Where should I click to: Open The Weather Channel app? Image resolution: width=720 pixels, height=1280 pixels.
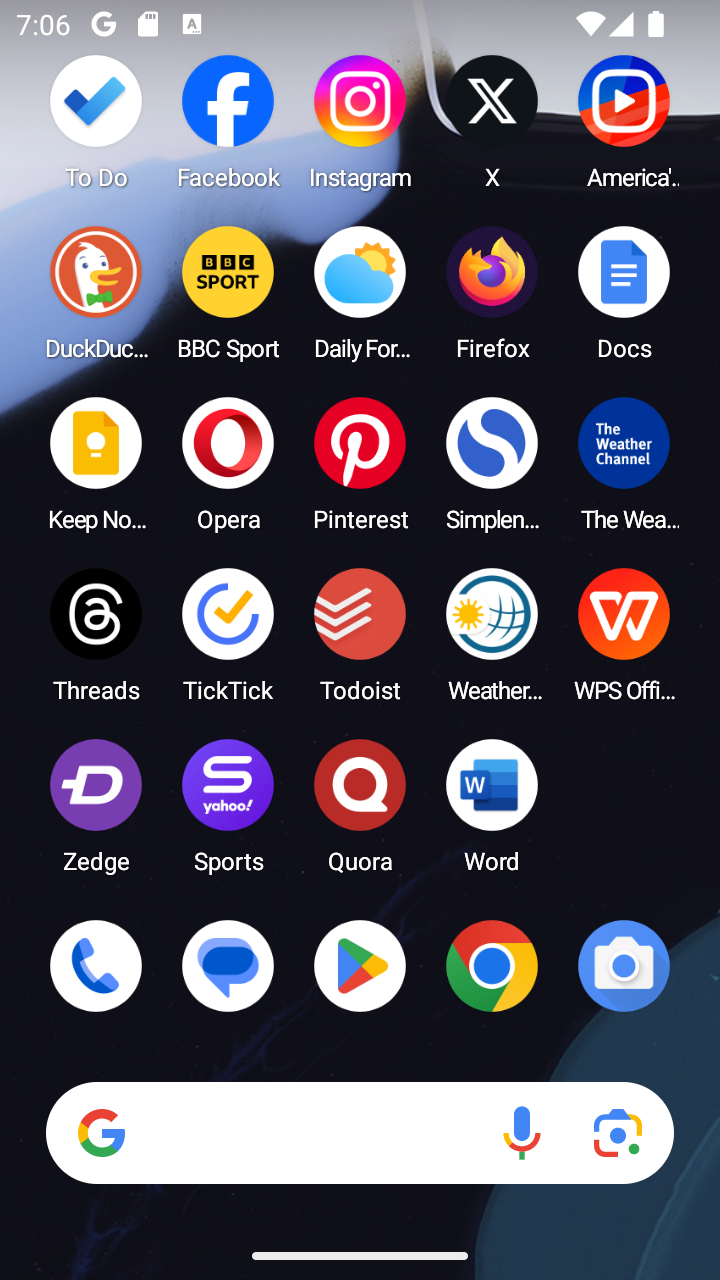tap(624, 444)
